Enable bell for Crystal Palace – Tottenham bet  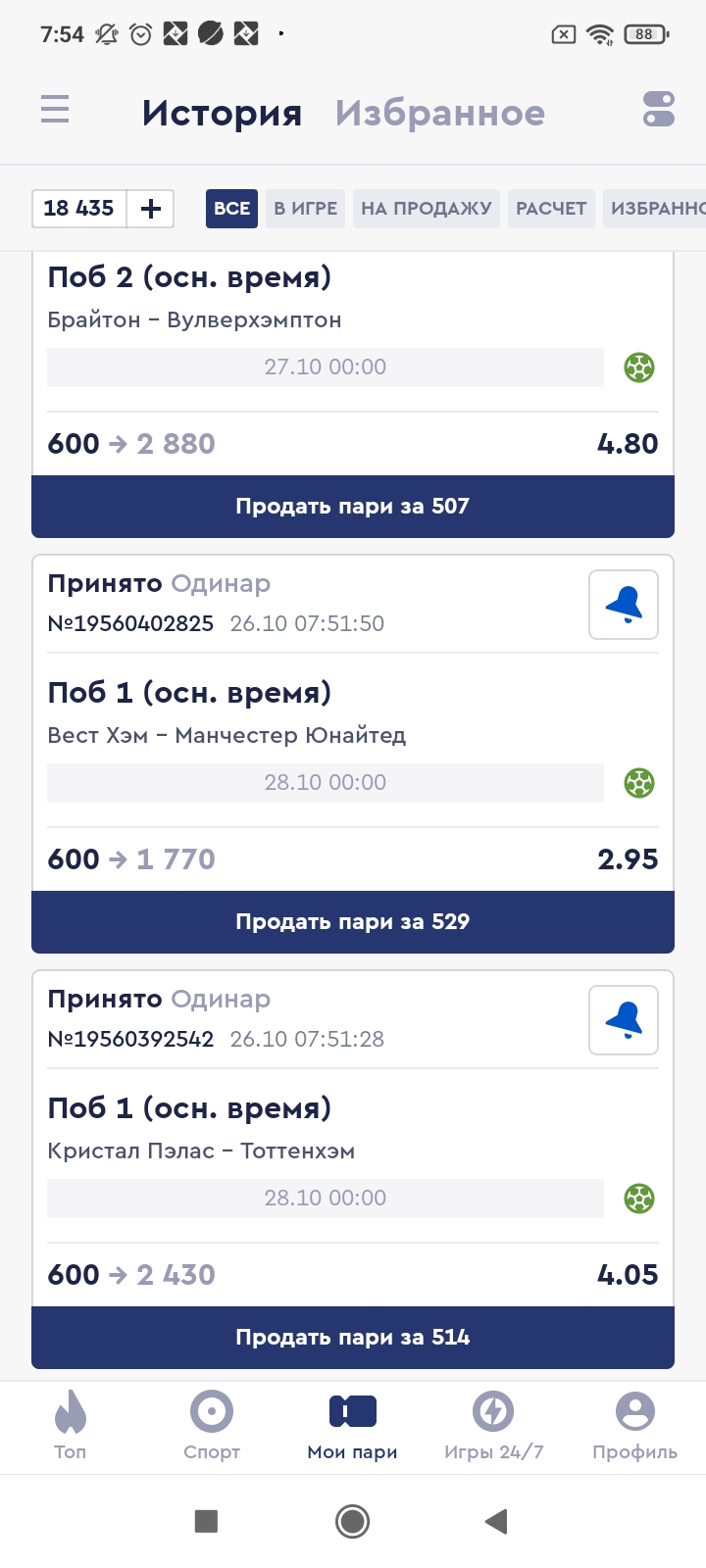click(624, 1021)
